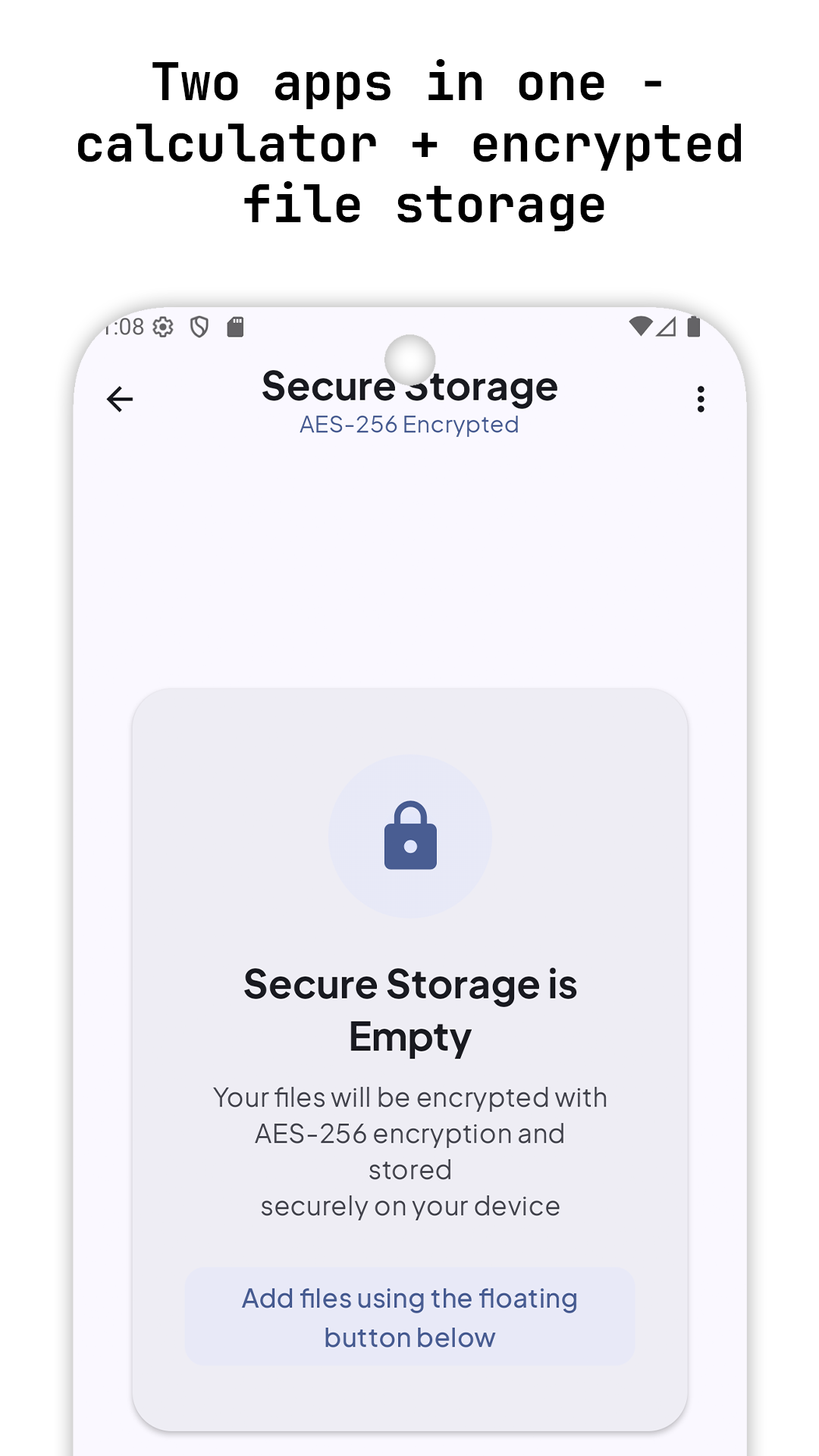This screenshot has height=1456, width=819.
Task: Tap the battery icon in the status bar
Action: 692,325
